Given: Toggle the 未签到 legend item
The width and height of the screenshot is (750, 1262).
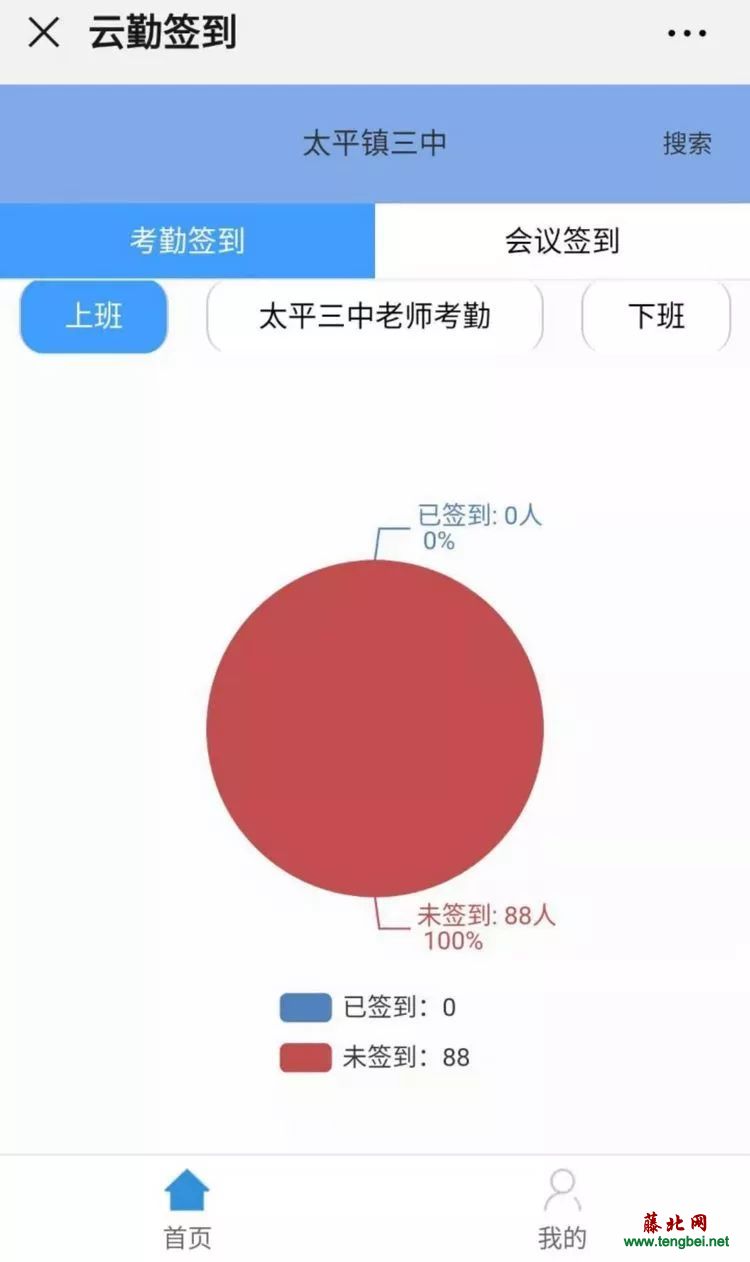Looking at the screenshot, I should click(374, 1057).
